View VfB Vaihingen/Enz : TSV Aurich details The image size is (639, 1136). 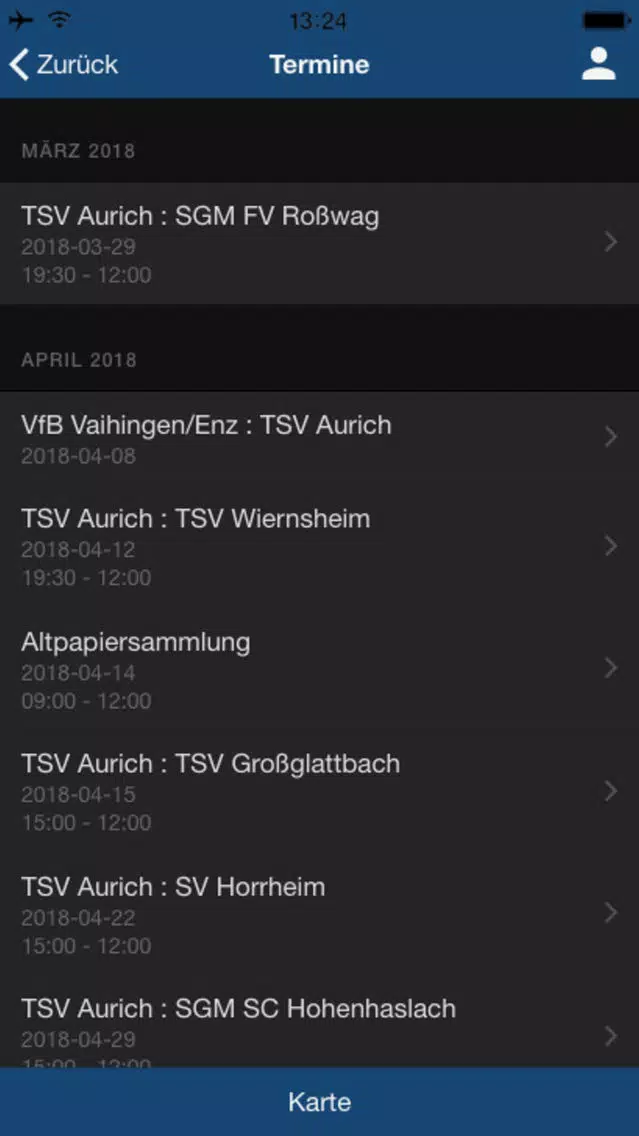pos(320,438)
